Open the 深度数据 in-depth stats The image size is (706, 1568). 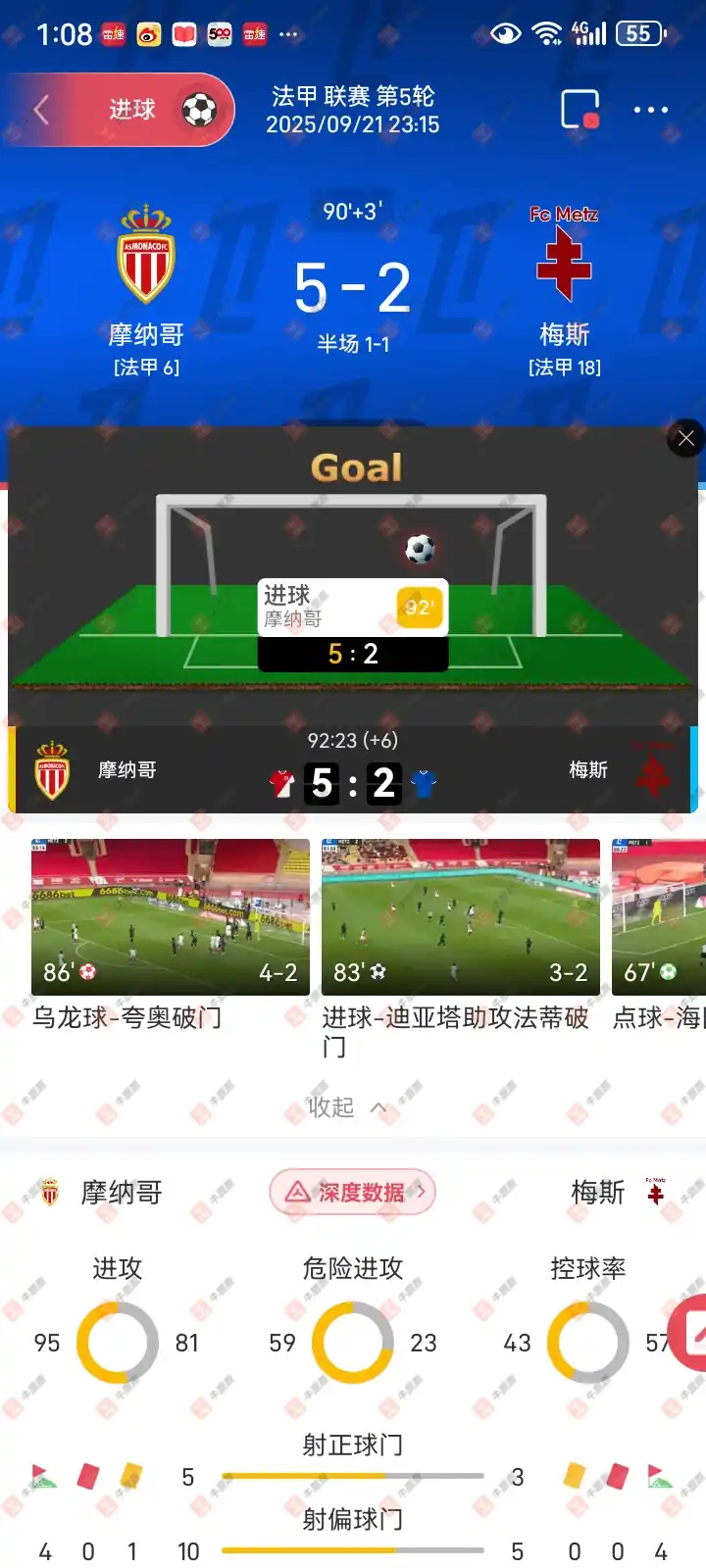[353, 1192]
